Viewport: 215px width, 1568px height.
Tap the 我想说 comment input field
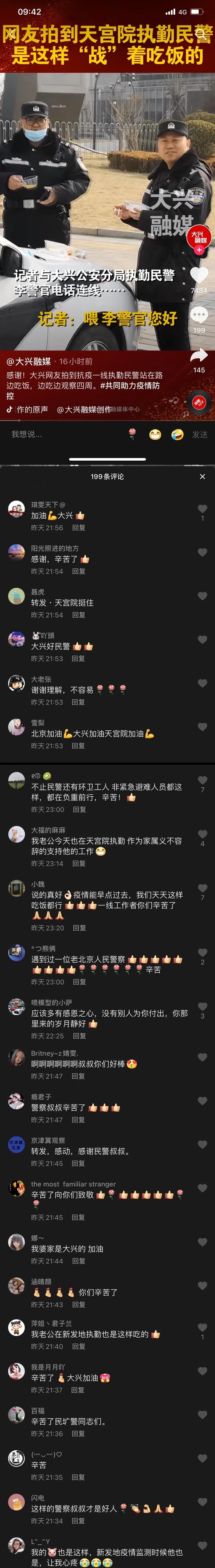pyautogui.click(x=61, y=434)
